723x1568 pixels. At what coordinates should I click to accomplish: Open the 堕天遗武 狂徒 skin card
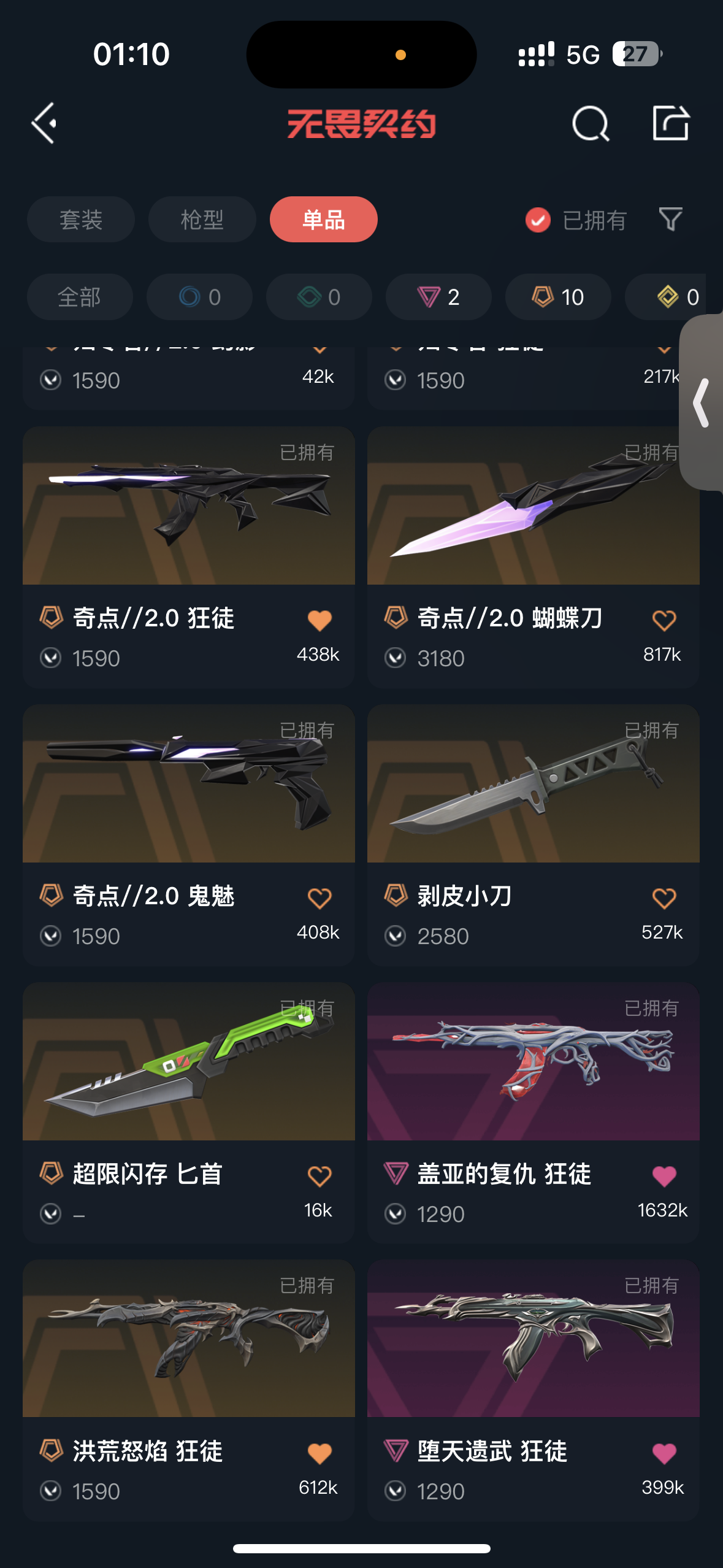click(534, 1390)
